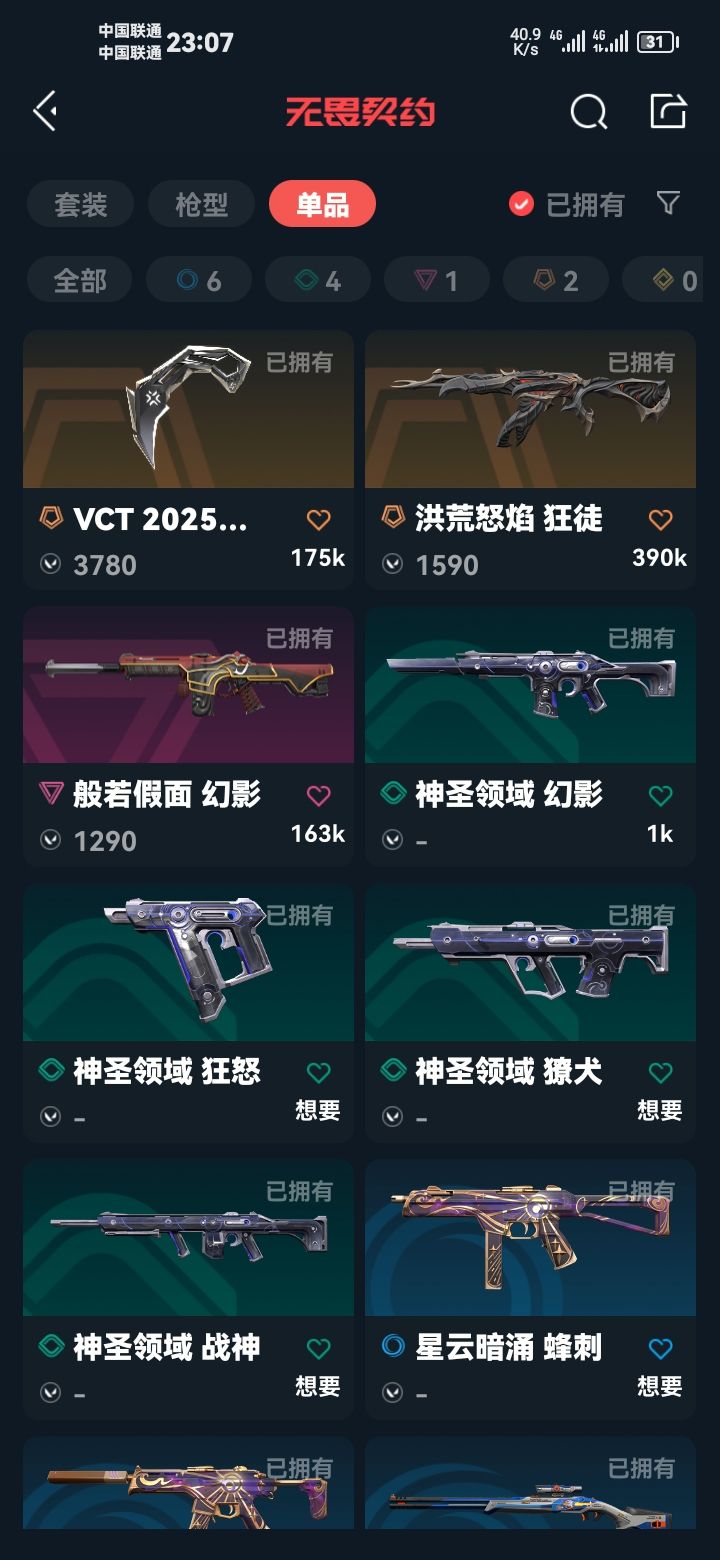Favorite the 星云暗涌 蜂刺 skin

point(660,1349)
